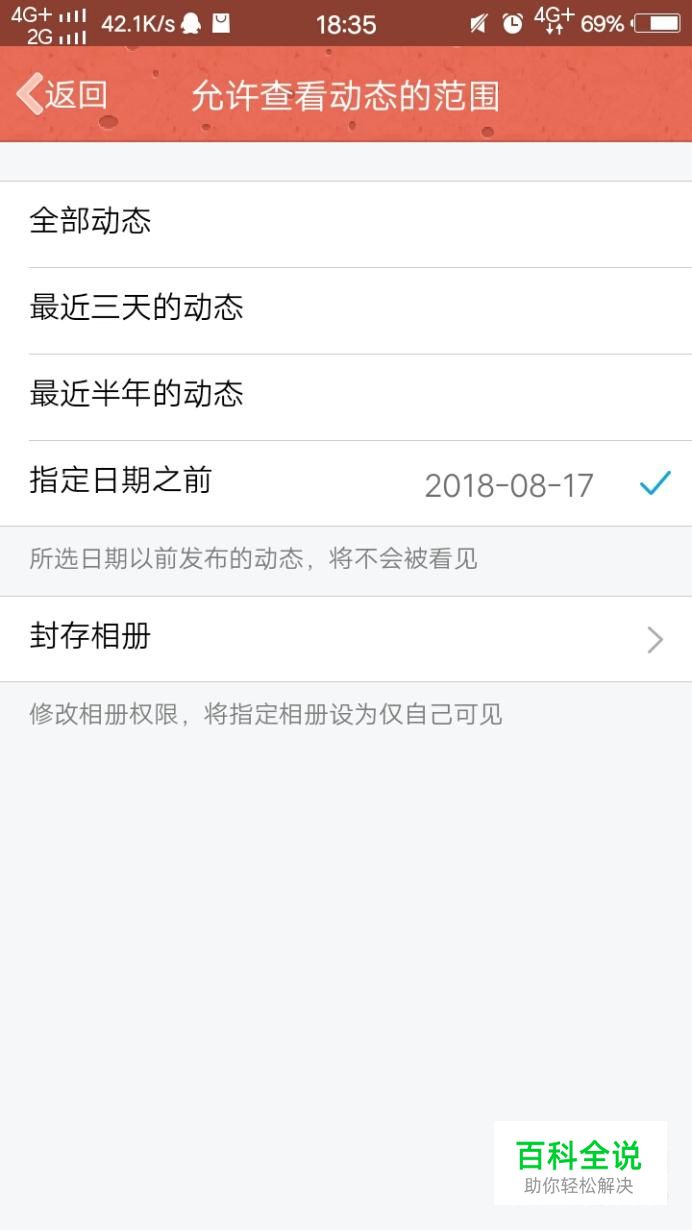Tap the 指定日期之前 date option
Screen dimensions: 692x1230
(121, 481)
